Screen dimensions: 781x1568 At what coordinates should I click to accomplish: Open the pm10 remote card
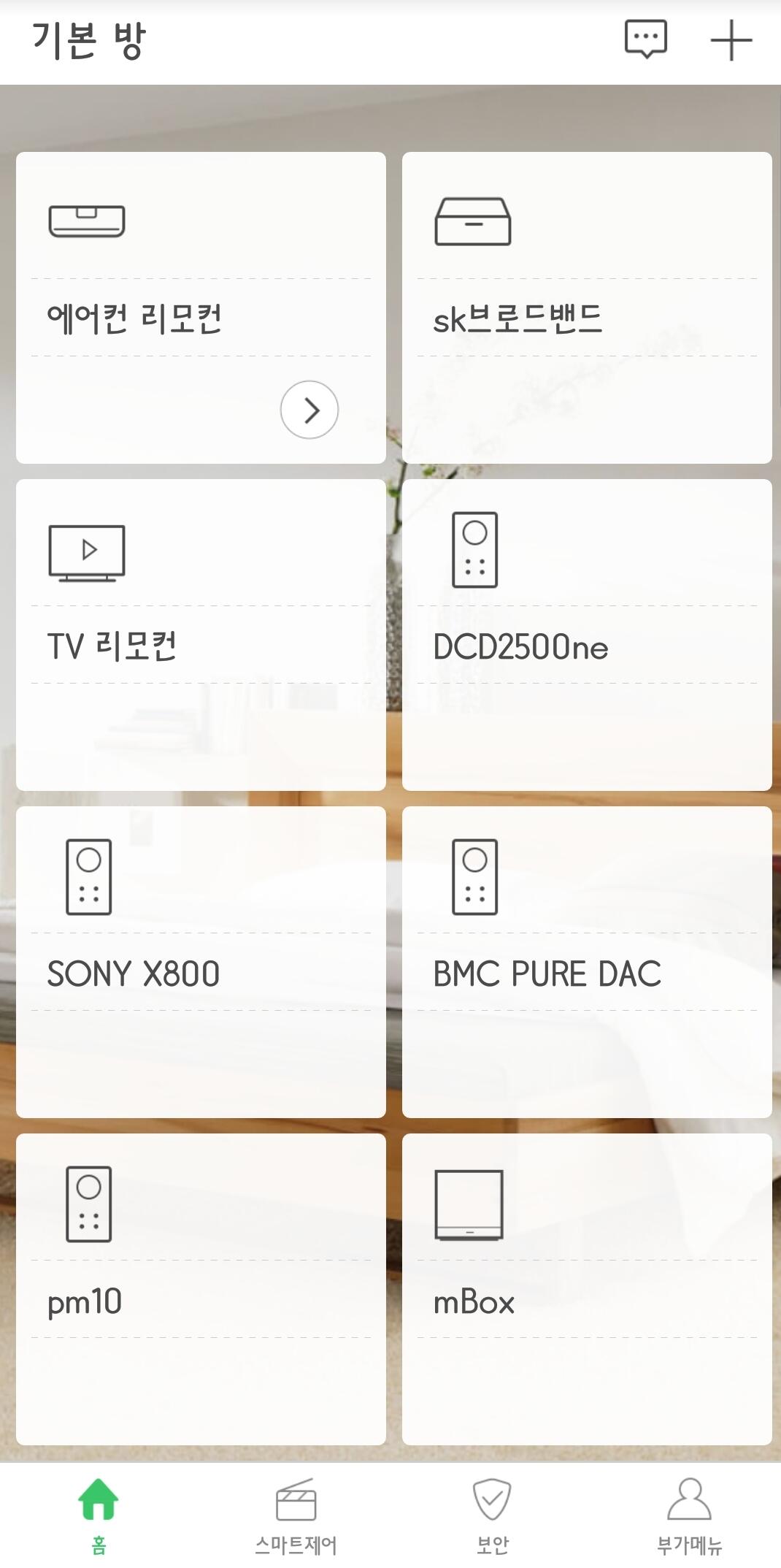tap(201, 1289)
